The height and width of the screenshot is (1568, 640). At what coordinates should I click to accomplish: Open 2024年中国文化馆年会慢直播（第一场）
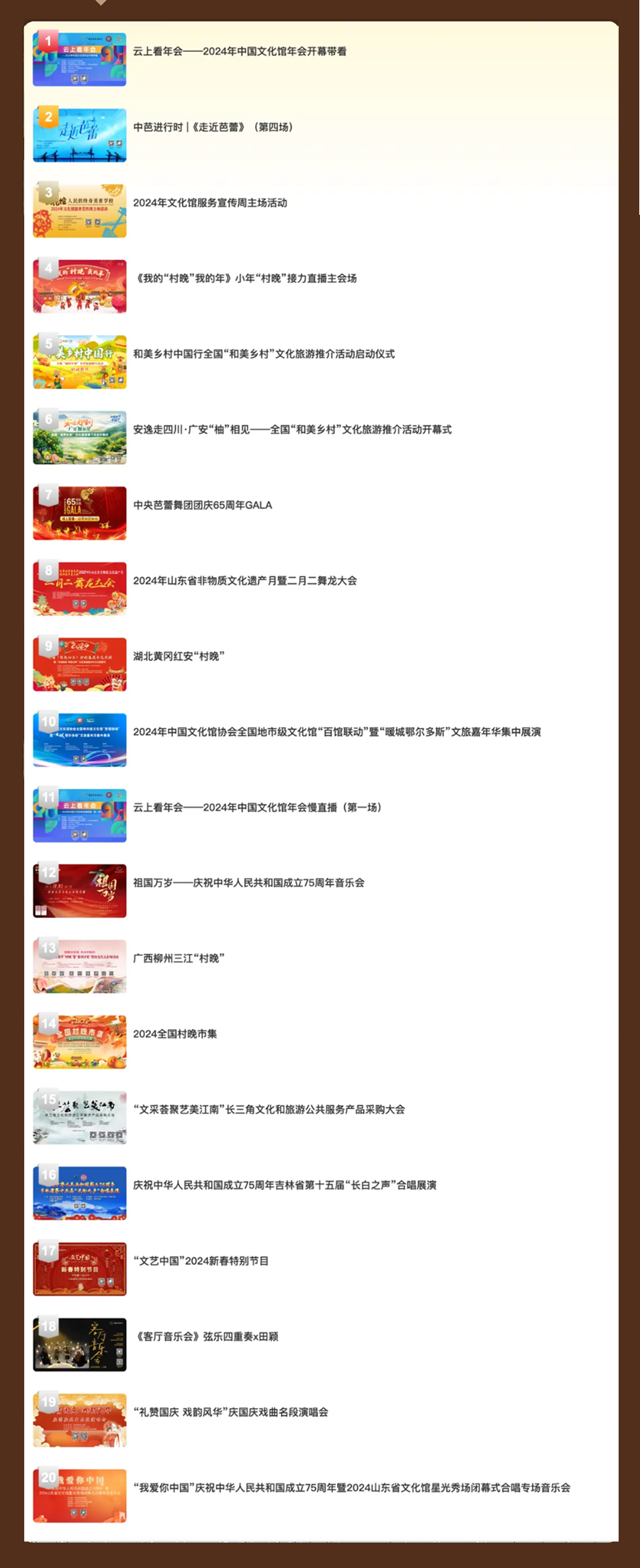(257, 807)
